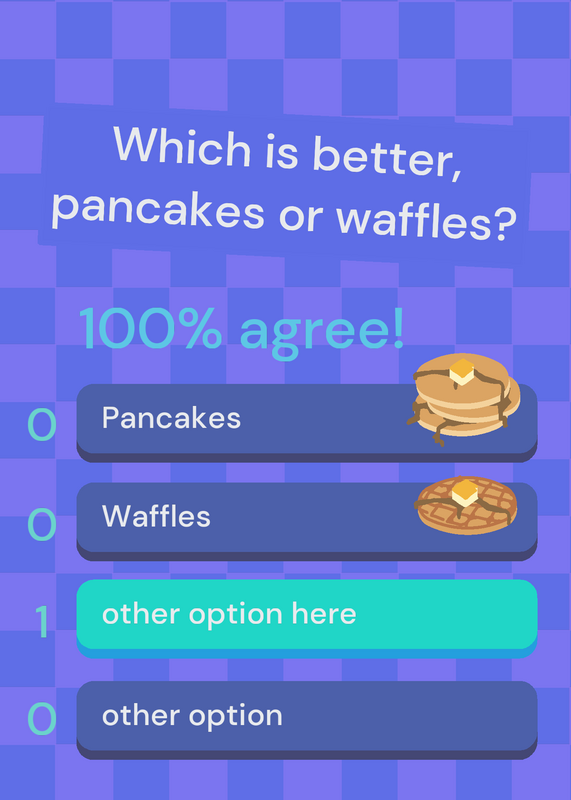Pick the last "other option" answer
This screenshot has width=571, height=800.
coord(307,718)
